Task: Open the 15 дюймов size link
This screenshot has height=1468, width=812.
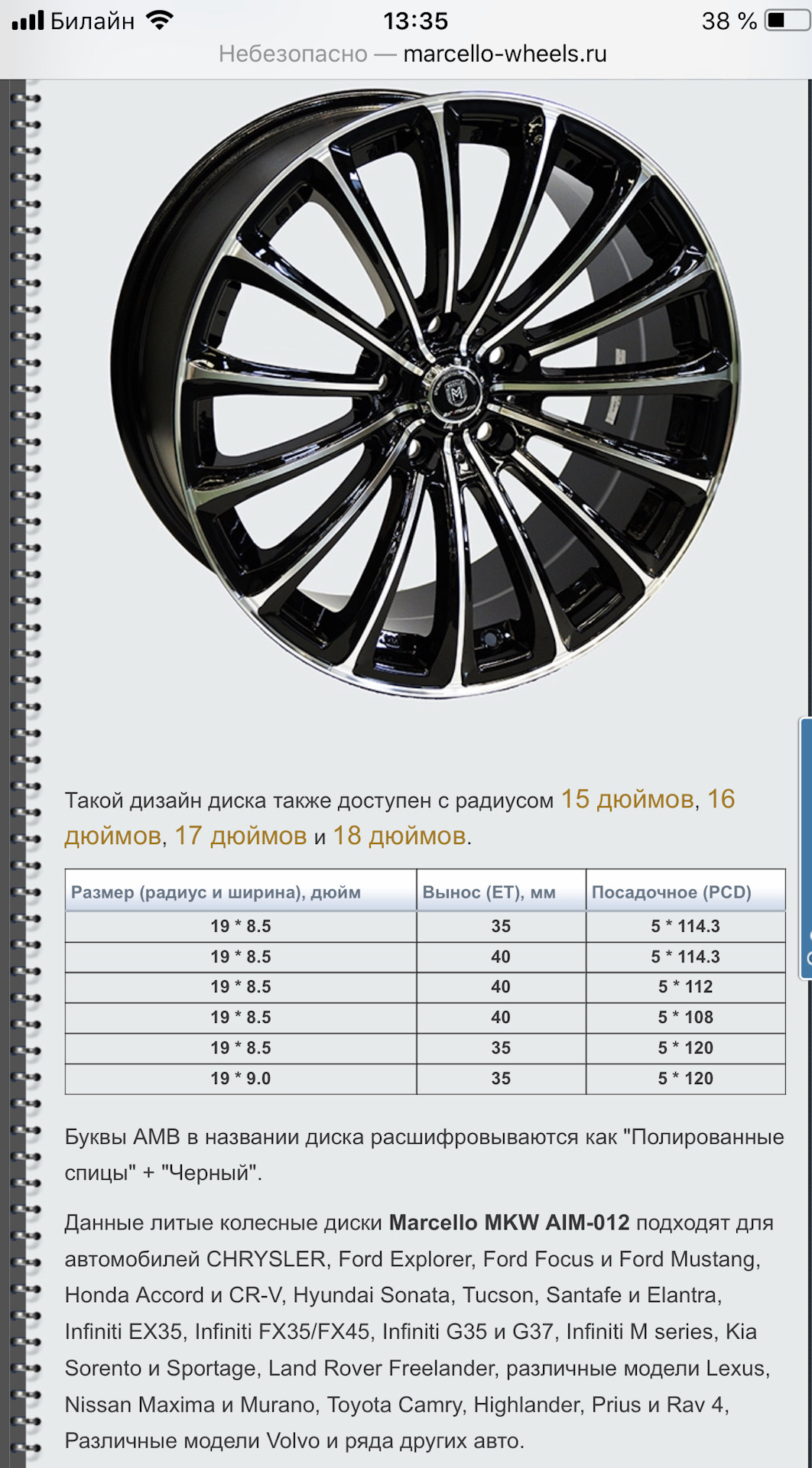Action: coord(627,800)
